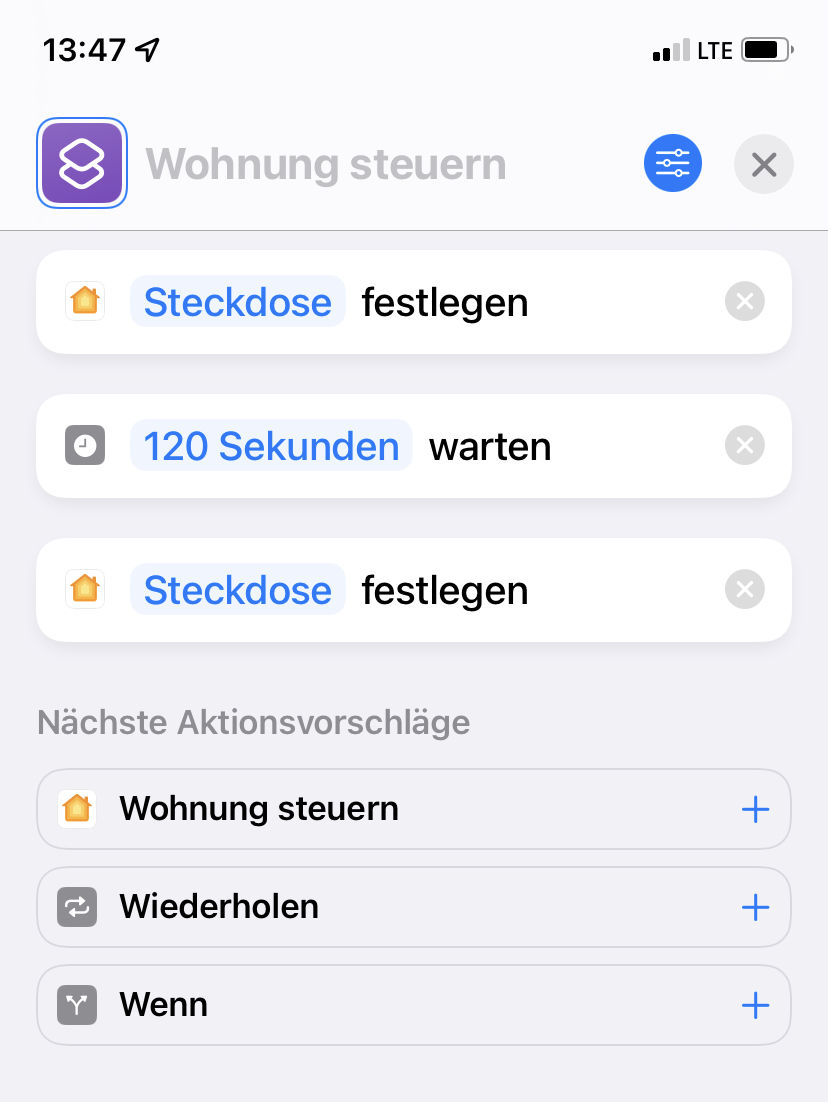828x1102 pixels.
Task: Change the purple shortcut icon
Action: coord(81,163)
